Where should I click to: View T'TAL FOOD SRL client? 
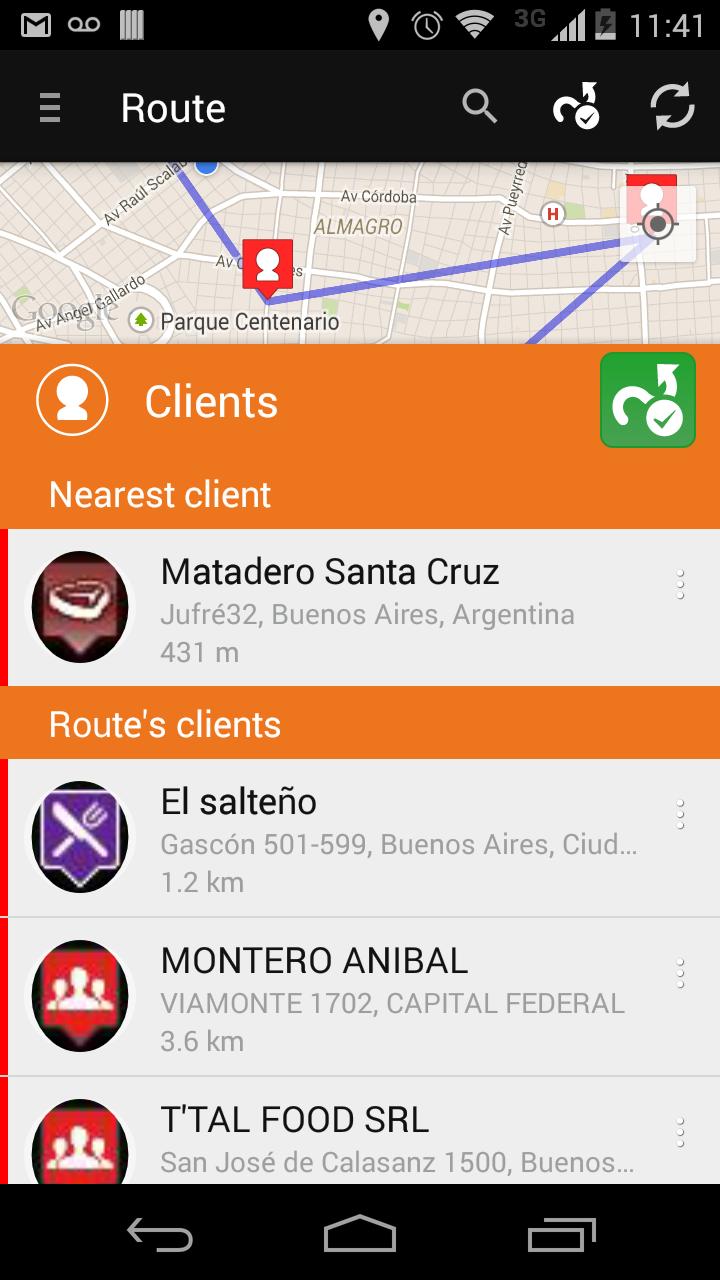tap(330, 1140)
